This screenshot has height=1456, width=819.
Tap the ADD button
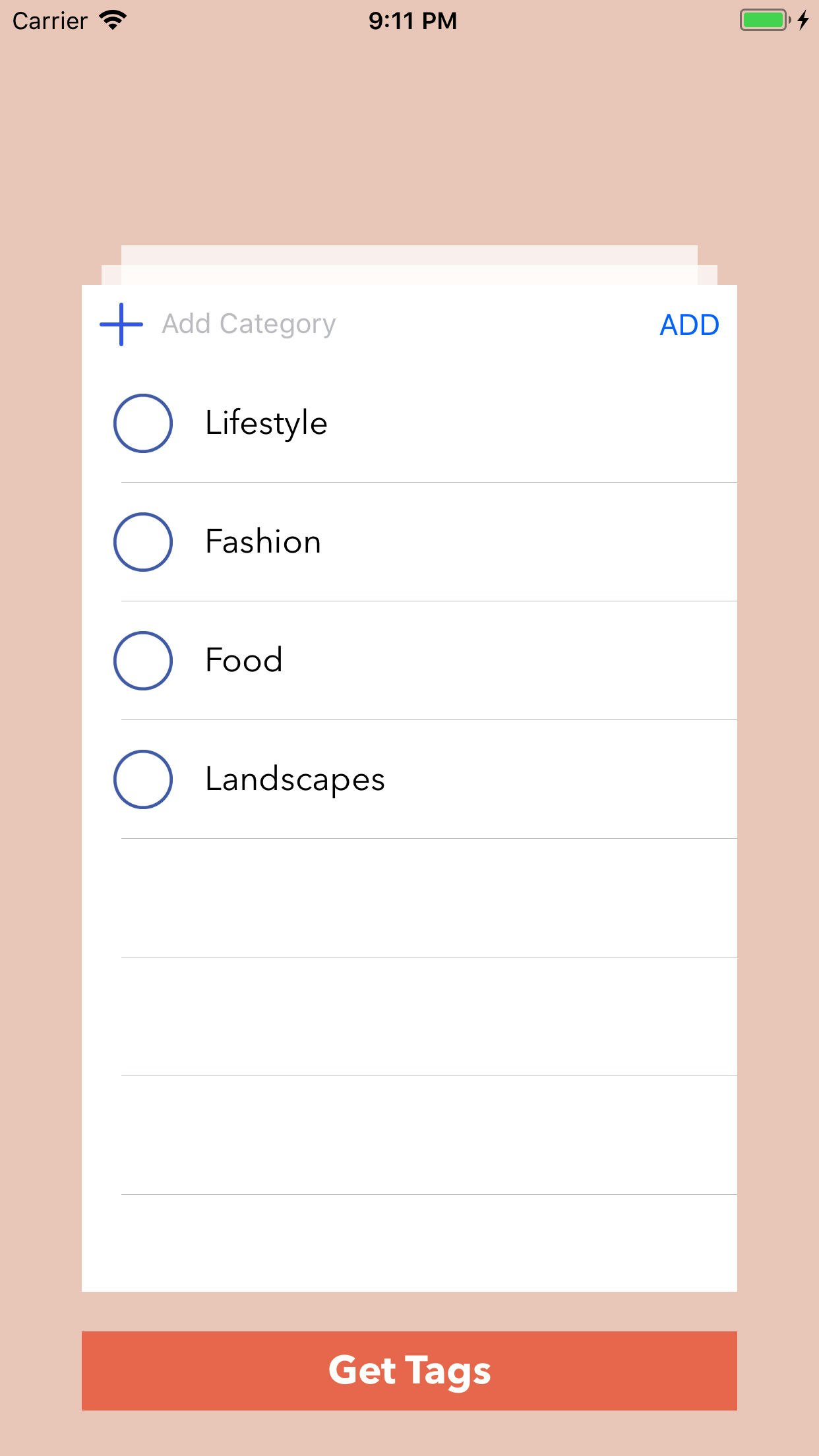(689, 325)
